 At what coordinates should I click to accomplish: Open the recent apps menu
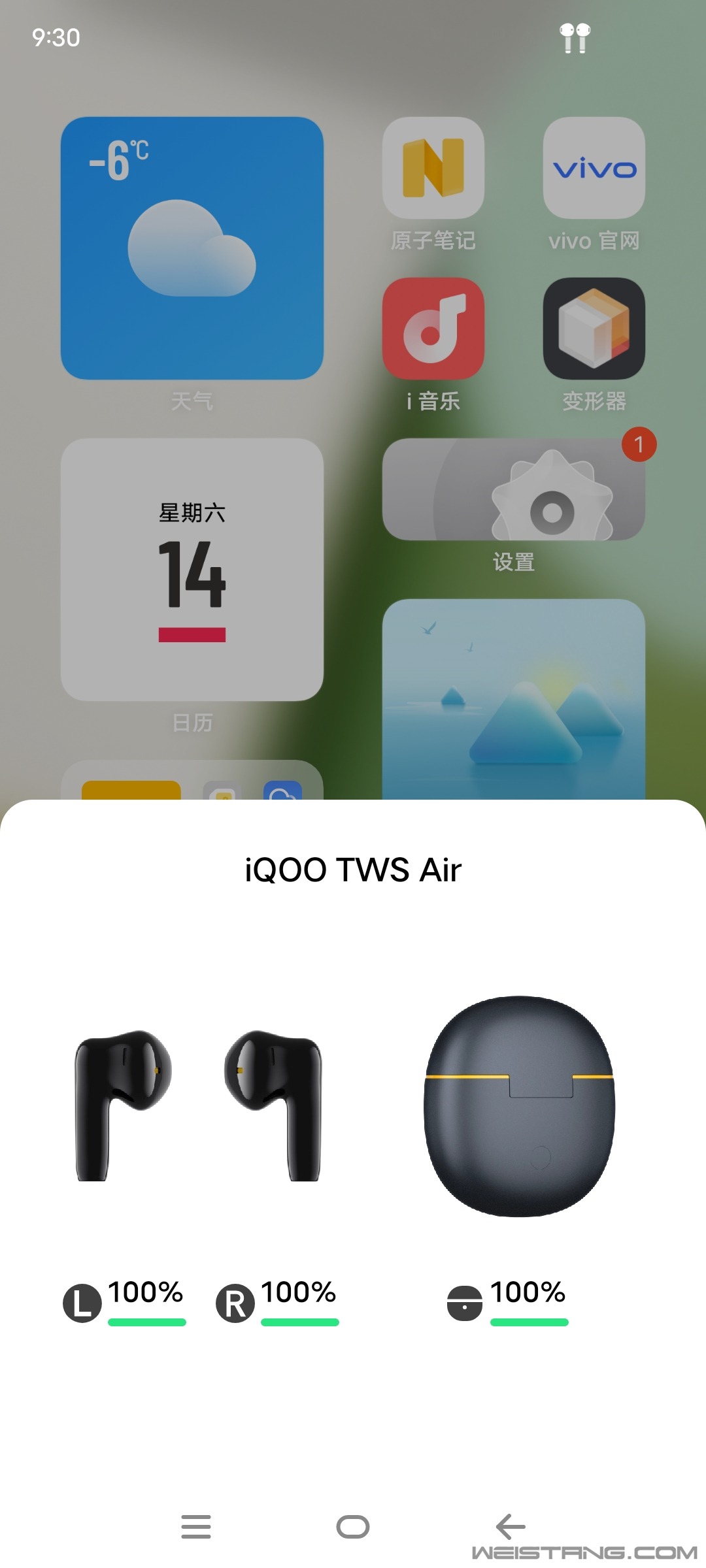coord(195,1527)
